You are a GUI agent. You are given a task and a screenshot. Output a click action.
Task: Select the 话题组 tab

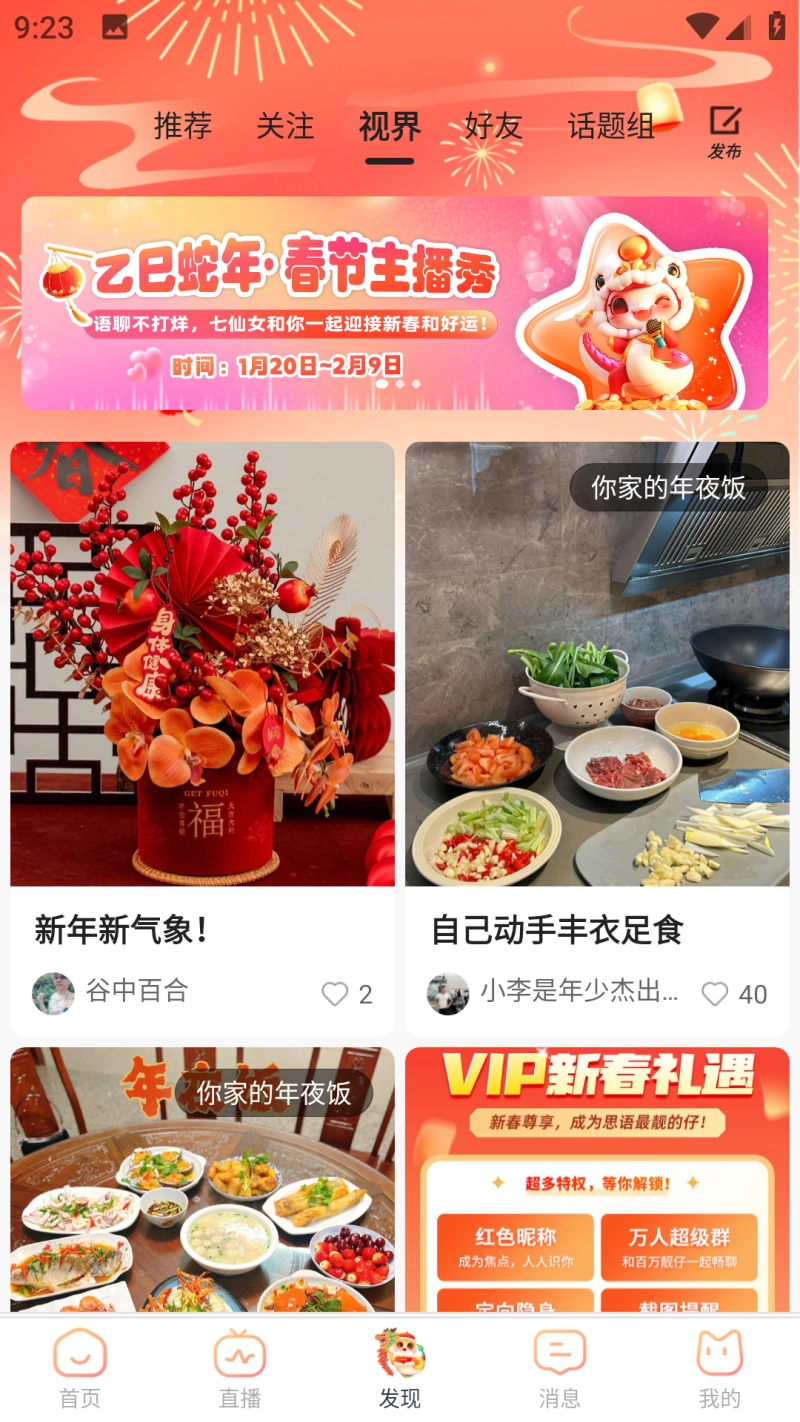point(611,127)
